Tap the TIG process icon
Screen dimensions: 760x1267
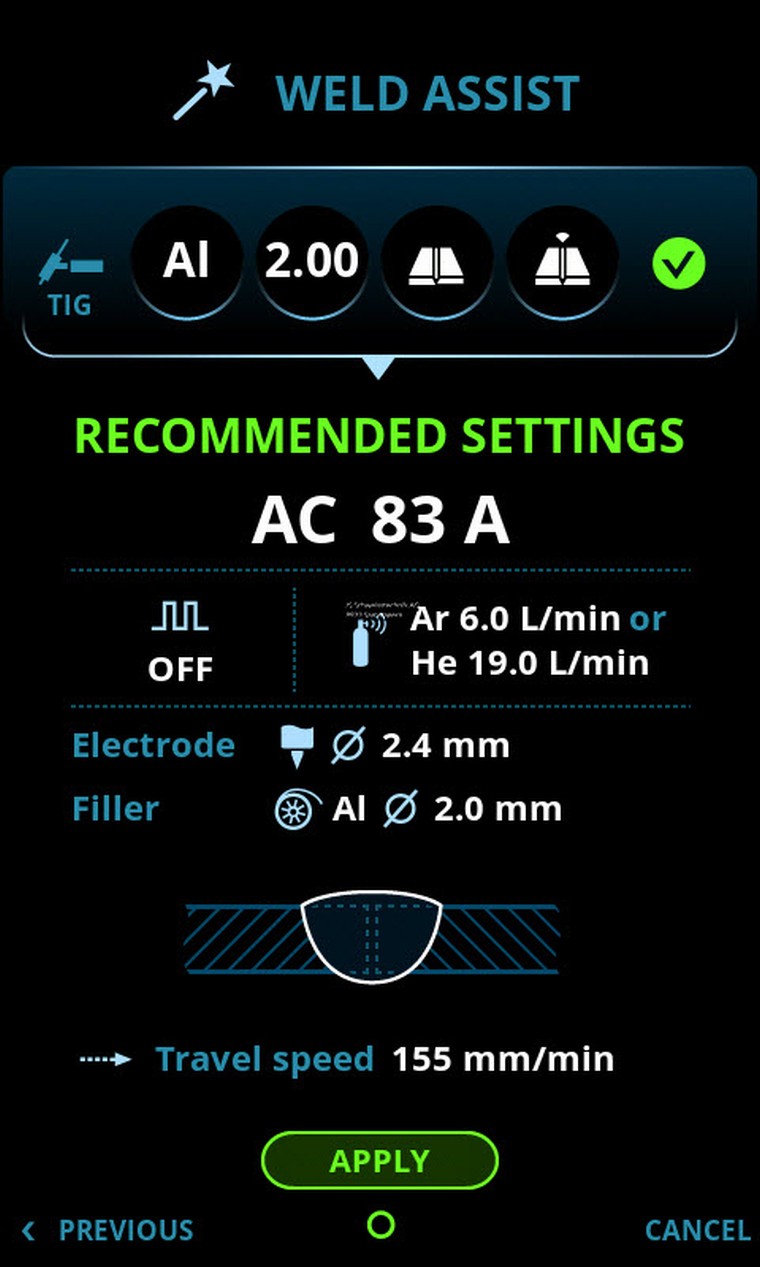click(70, 275)
